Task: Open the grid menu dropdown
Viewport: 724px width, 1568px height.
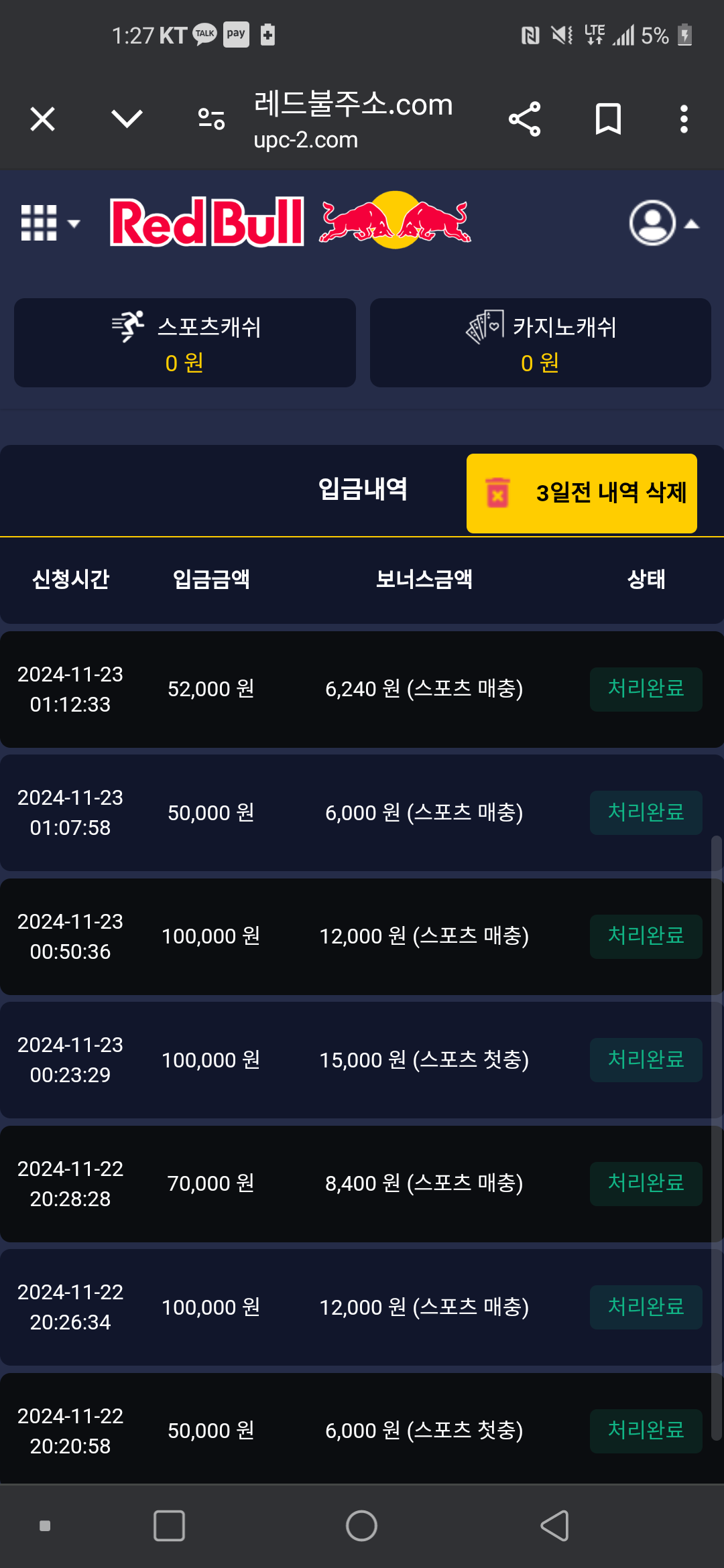Action: pyautogui.click(x=50, y=222)
